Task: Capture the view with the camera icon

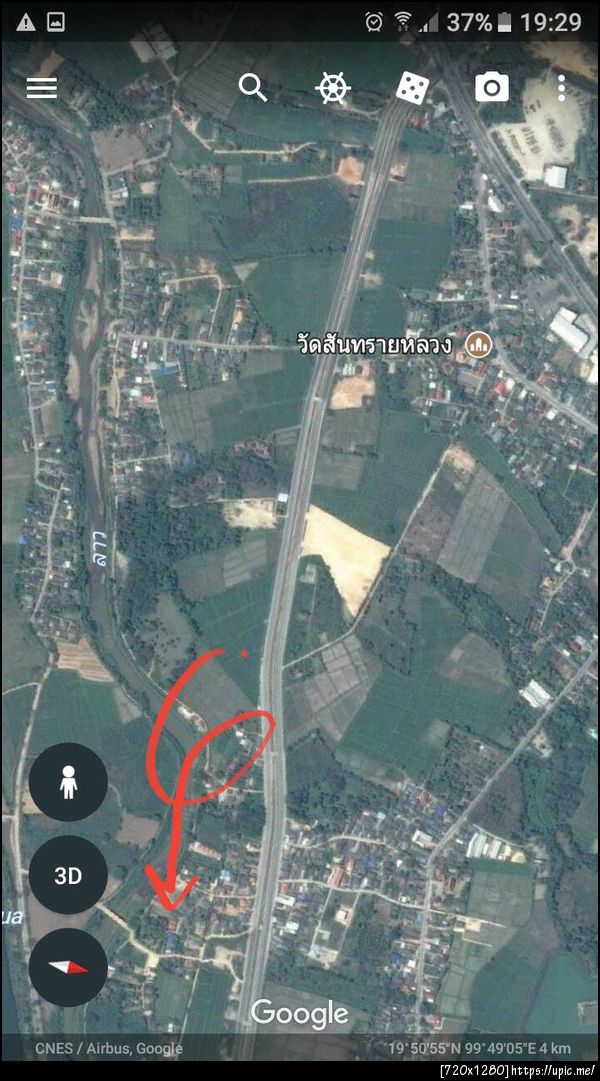Action: [491, 88]
